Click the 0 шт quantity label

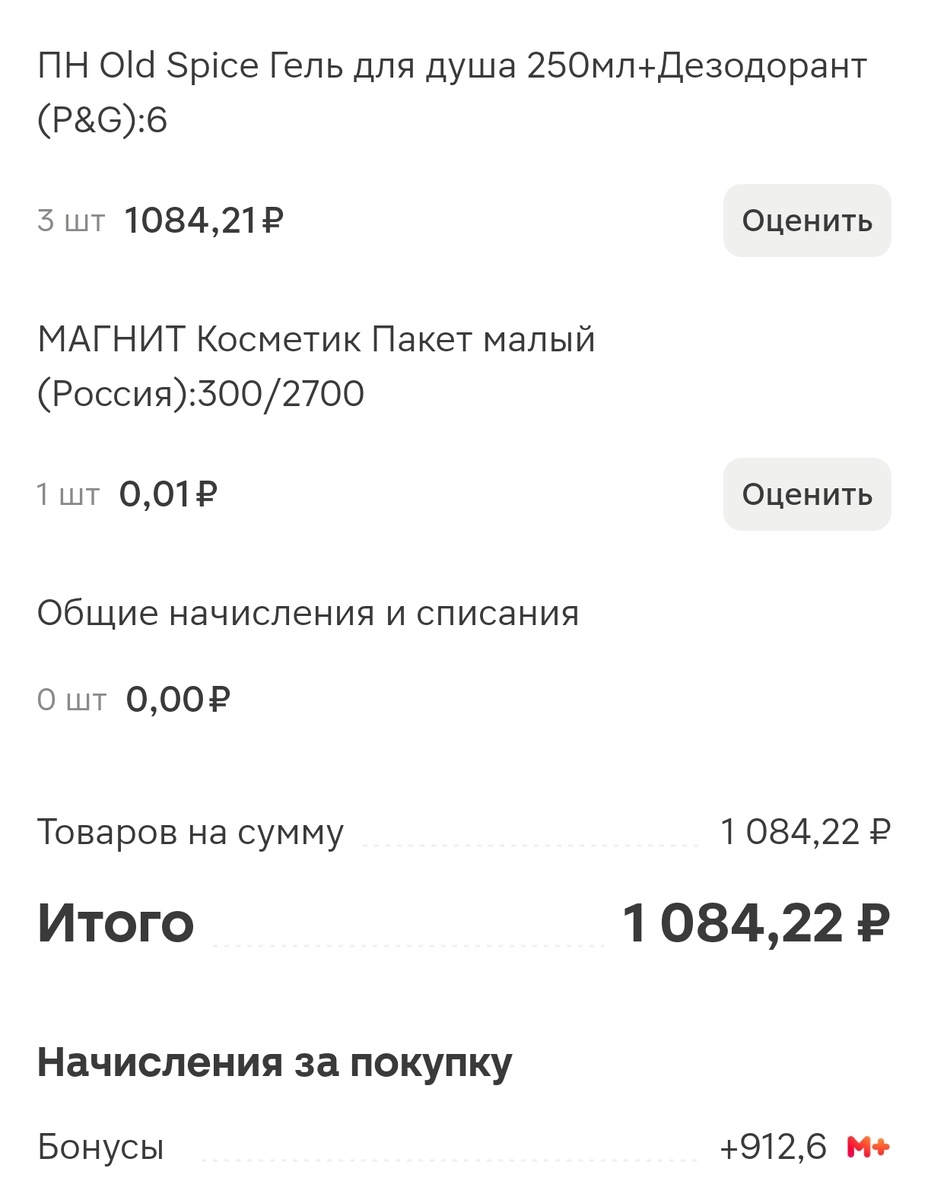point(71,700)
